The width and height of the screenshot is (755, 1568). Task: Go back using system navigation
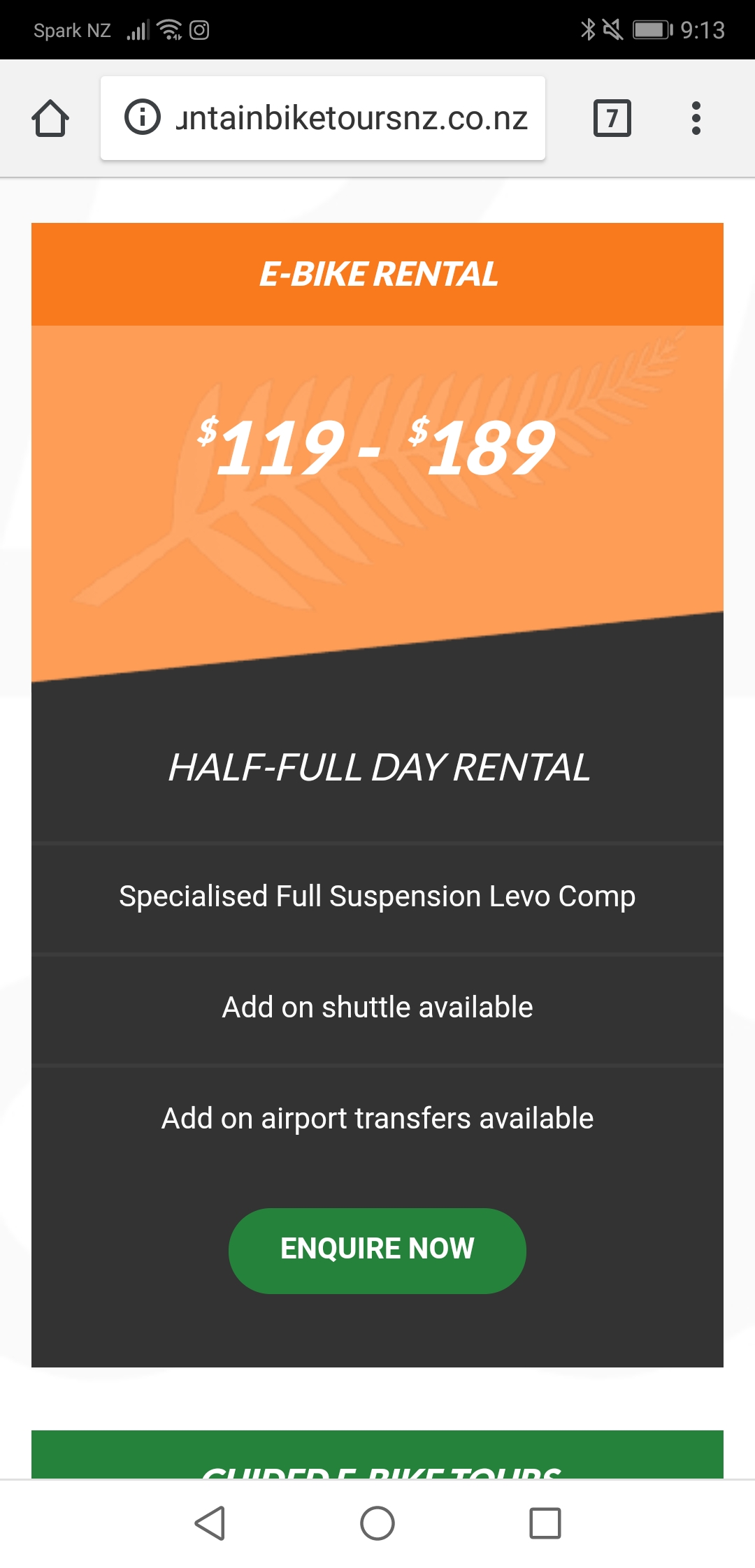coord(210,1523)
